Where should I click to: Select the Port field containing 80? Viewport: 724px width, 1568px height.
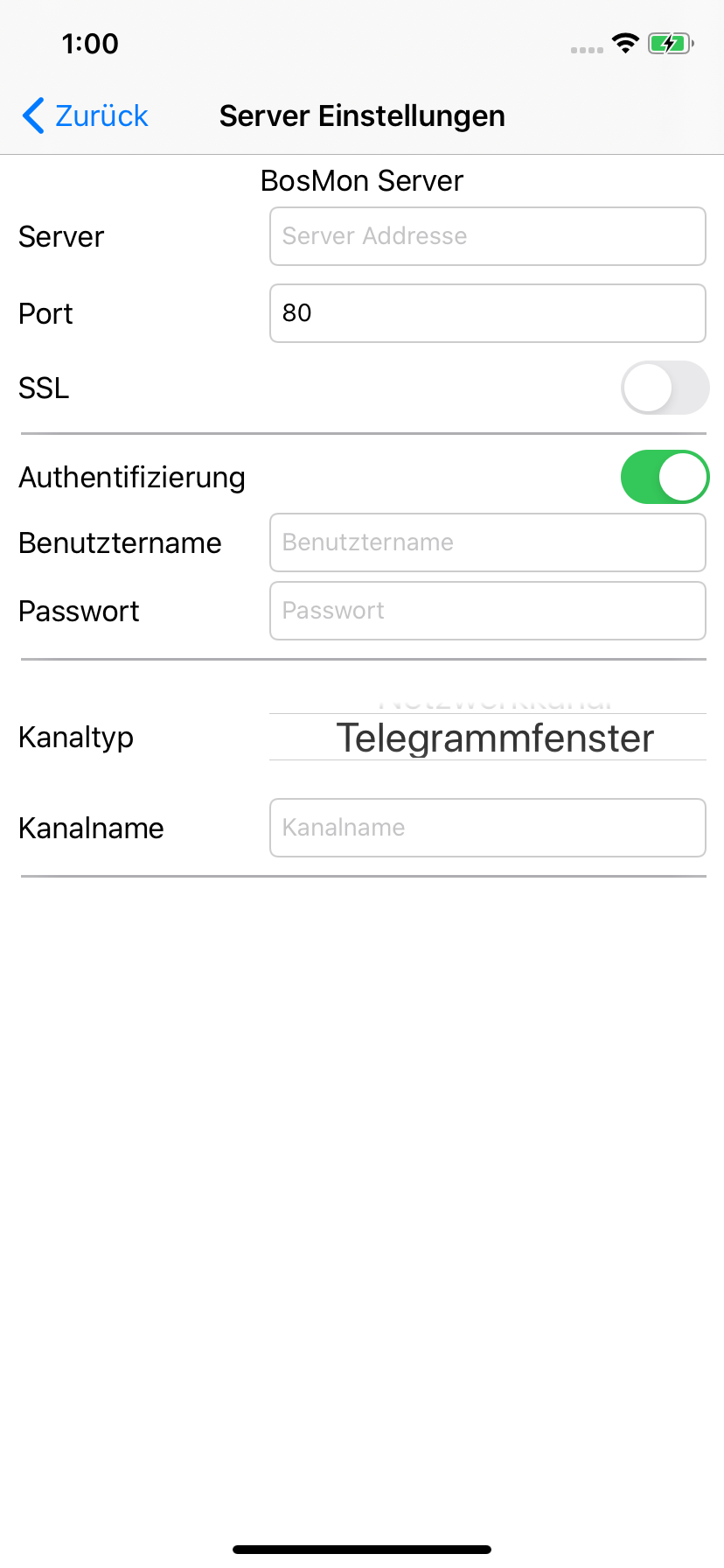coord(487,313)
